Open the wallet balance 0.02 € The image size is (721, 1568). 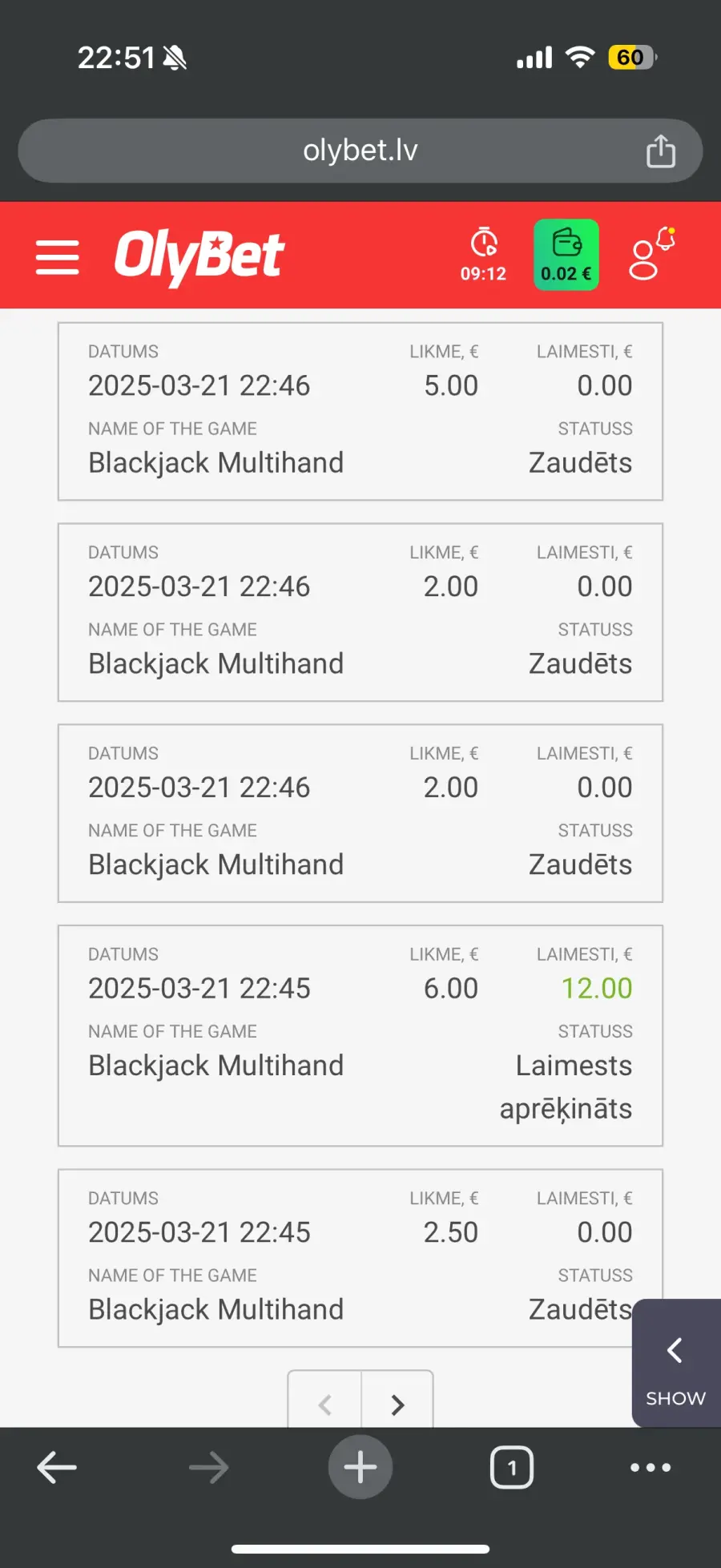[x=566, y=255]
